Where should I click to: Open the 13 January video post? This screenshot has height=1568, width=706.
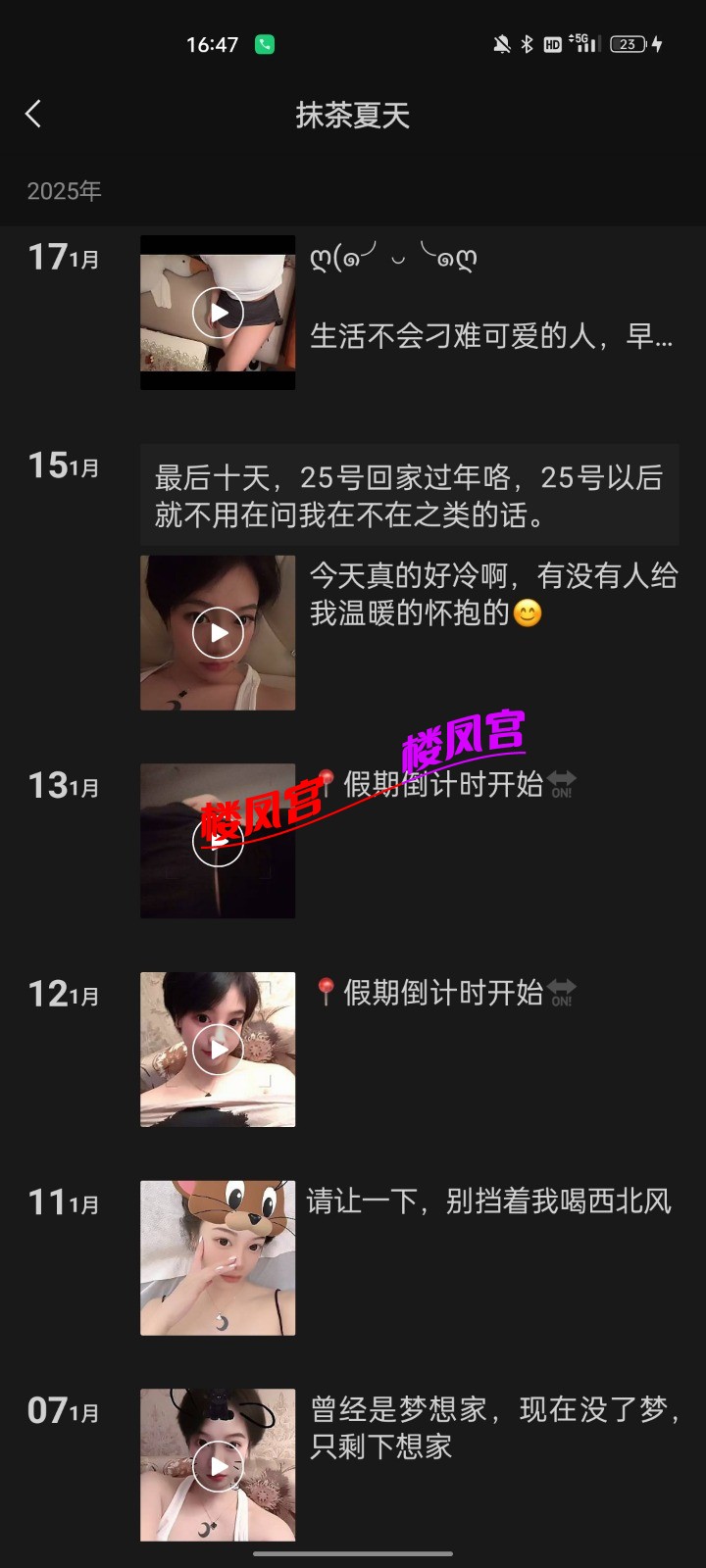218,841
